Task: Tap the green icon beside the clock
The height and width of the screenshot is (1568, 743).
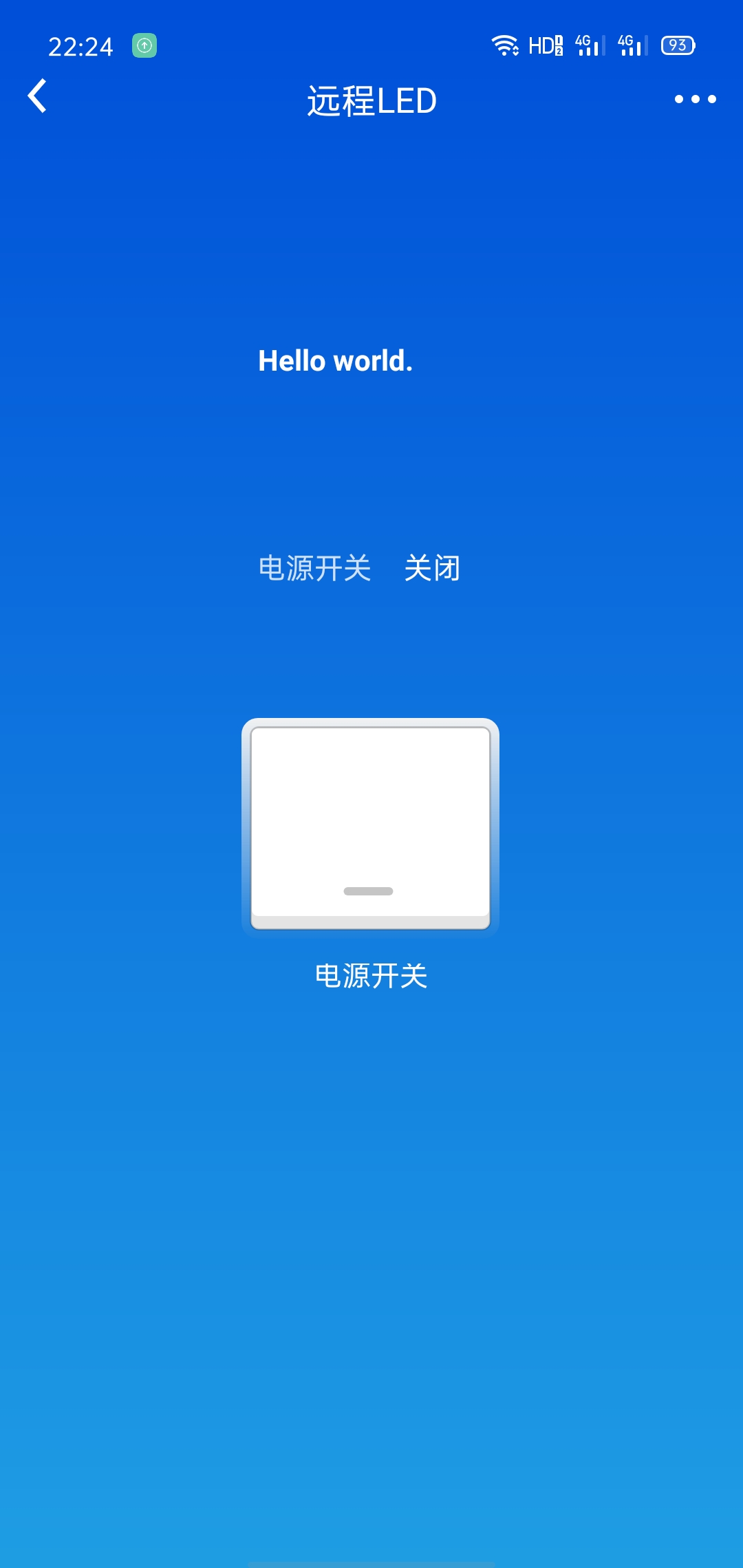Action: pyautogui.click(x=144, y=45)
